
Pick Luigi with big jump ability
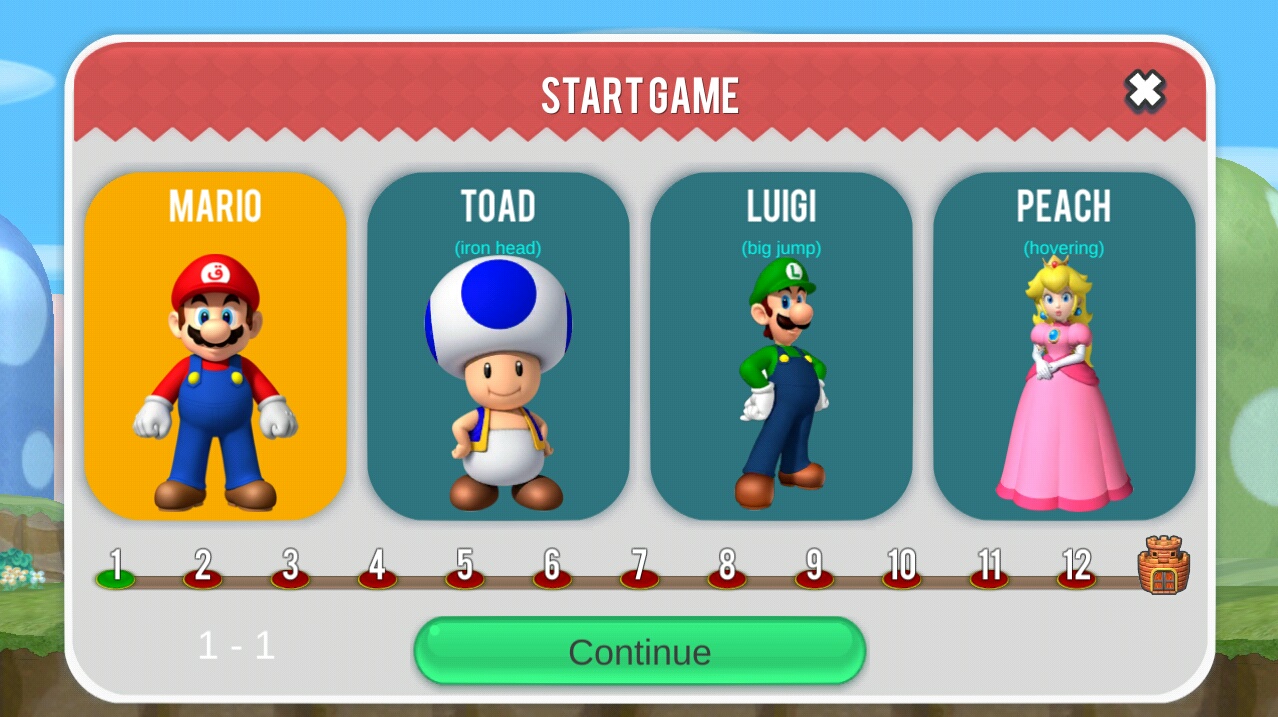point(781,345)
